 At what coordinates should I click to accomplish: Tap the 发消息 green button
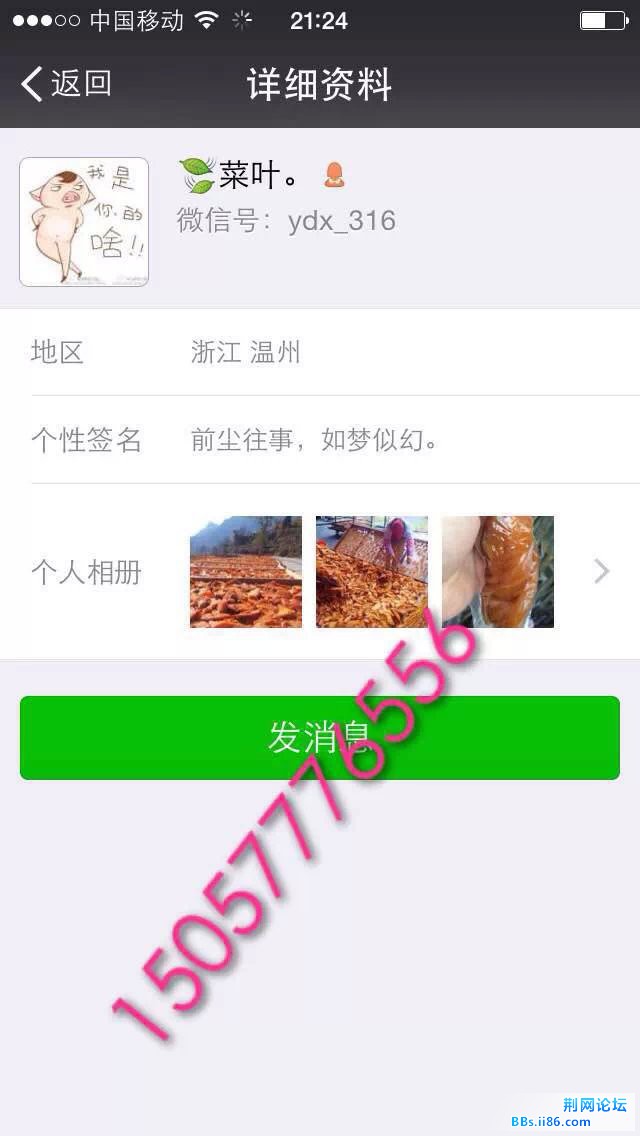(x=319, y=738)
